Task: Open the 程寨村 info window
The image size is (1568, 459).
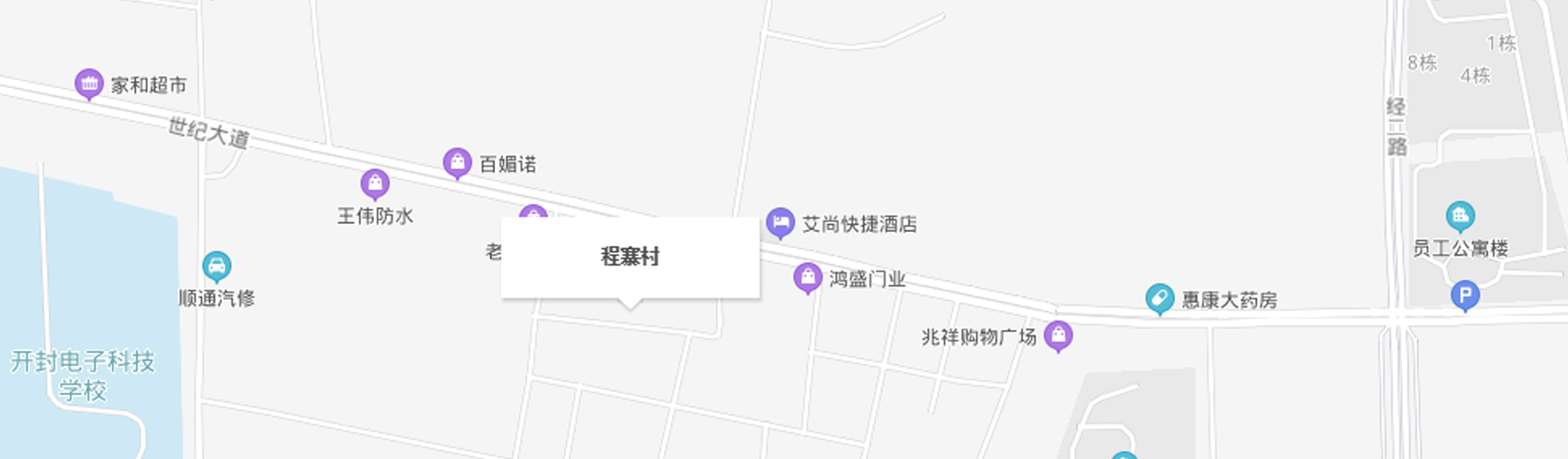Action: pos(630,256)
